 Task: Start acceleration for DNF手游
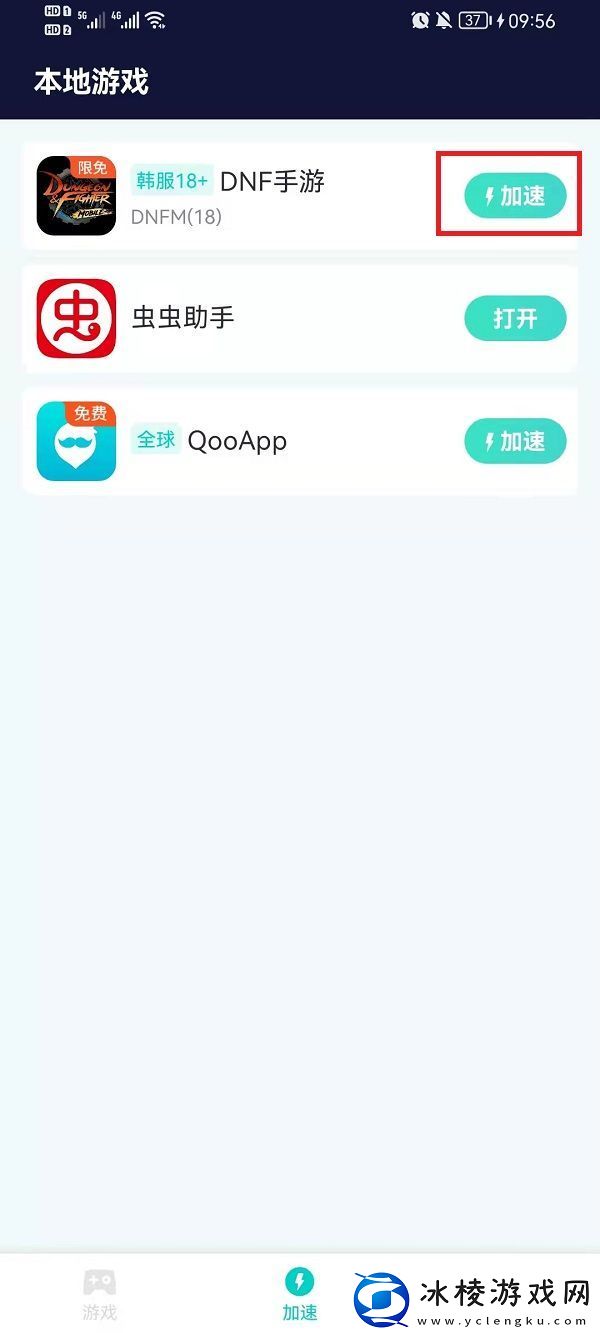[x=515, y=197]
